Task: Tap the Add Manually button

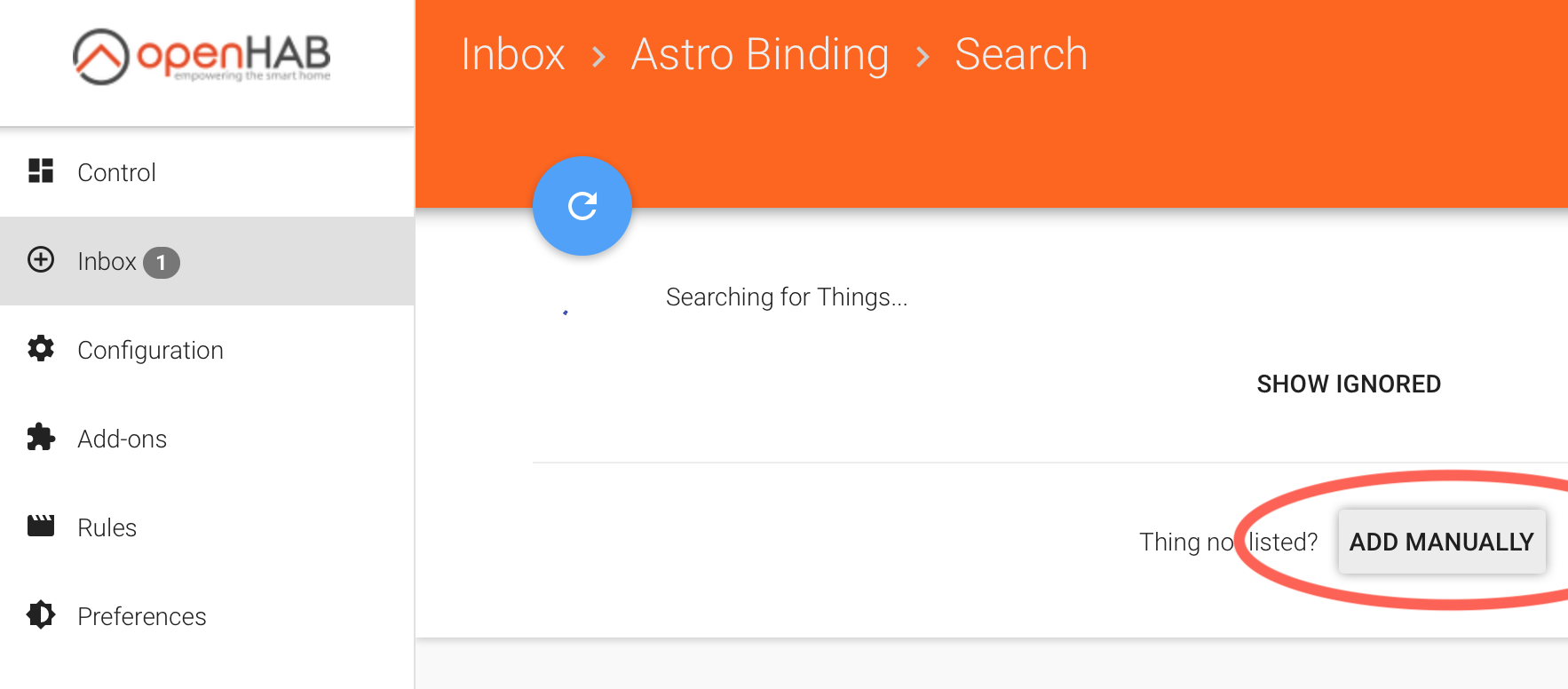Action: [x=1441, y=542]
